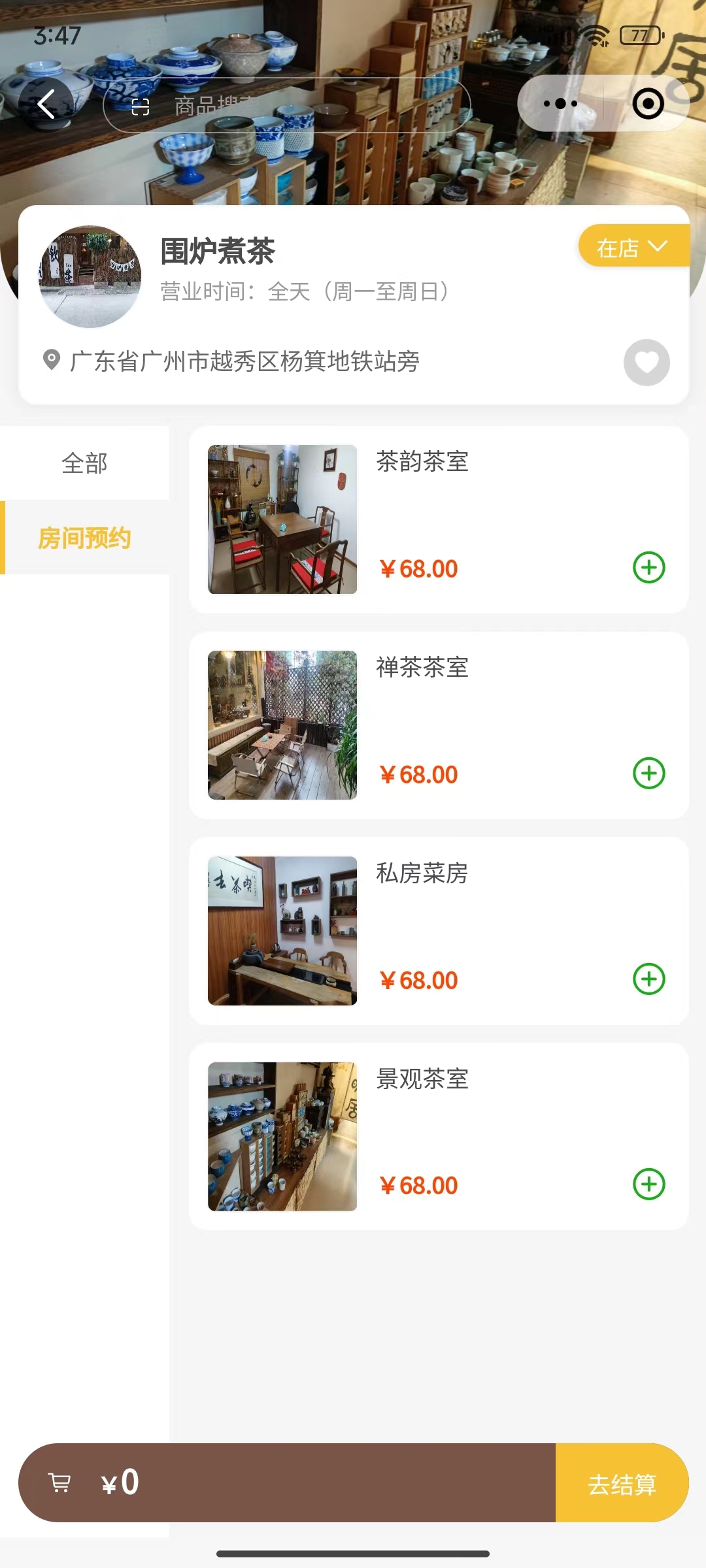This screenshot has width=706, height=1568.
Task: View the 景观茶室 room thumbnail
Action: pyautogui.click(x=282, y=1137)
